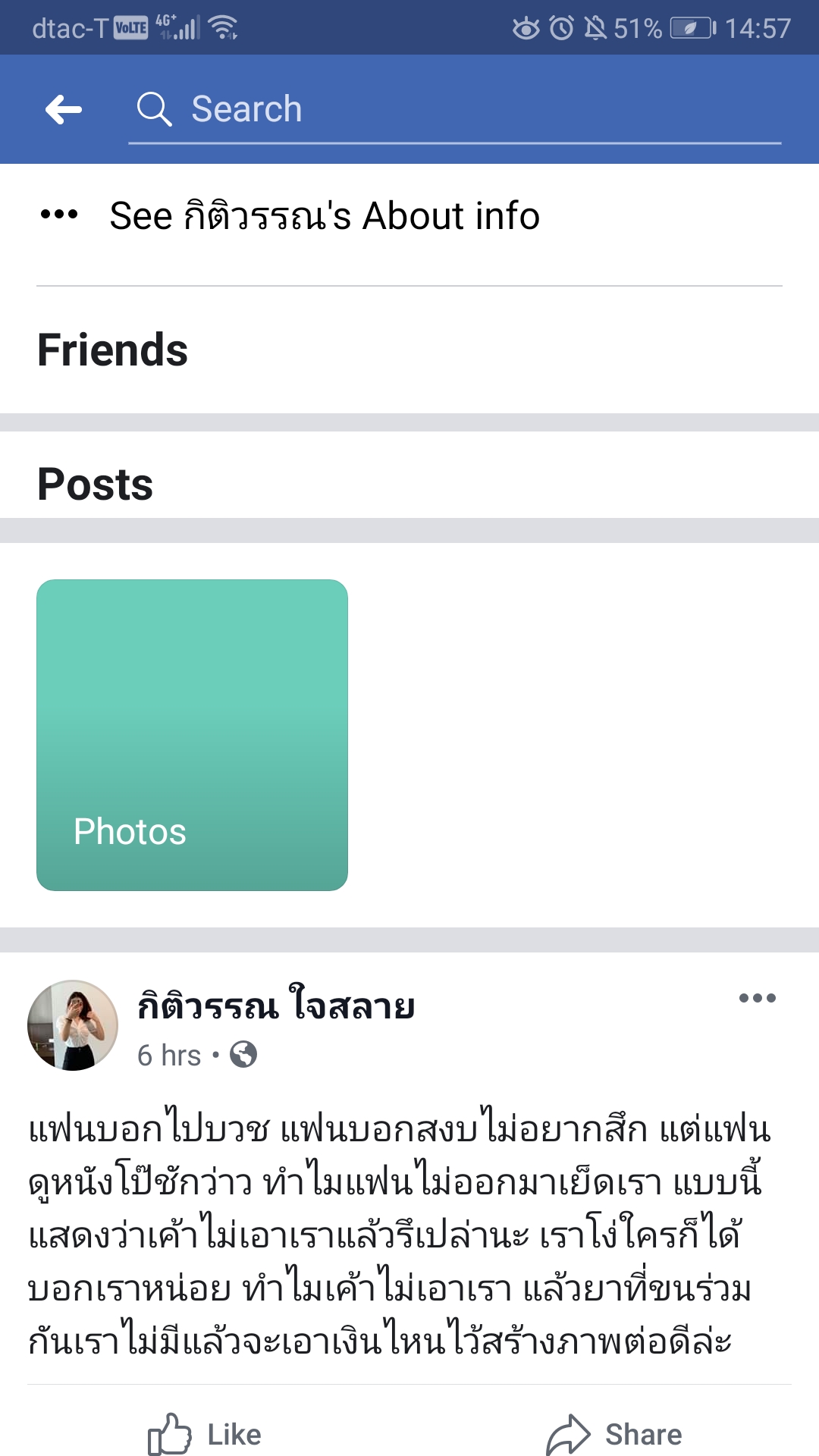819x1456 pixels.
Task: Open the post's three-dot options menu
Action: [x=757, y=998]
